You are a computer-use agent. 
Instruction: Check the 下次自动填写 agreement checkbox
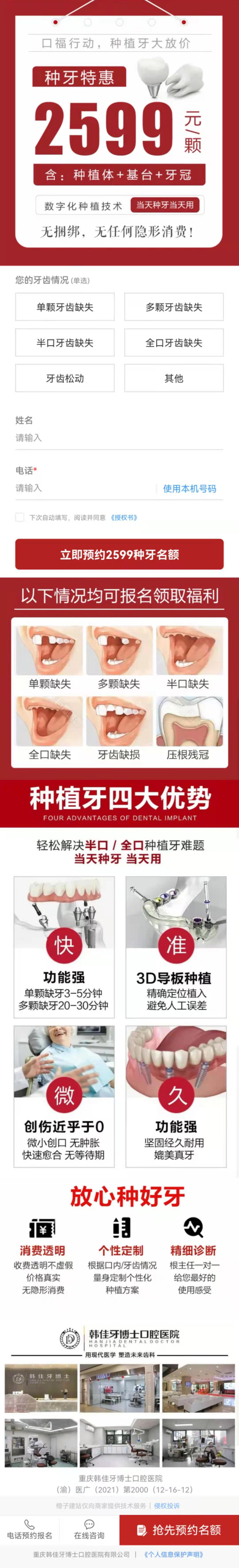click(x=19, y=517)
